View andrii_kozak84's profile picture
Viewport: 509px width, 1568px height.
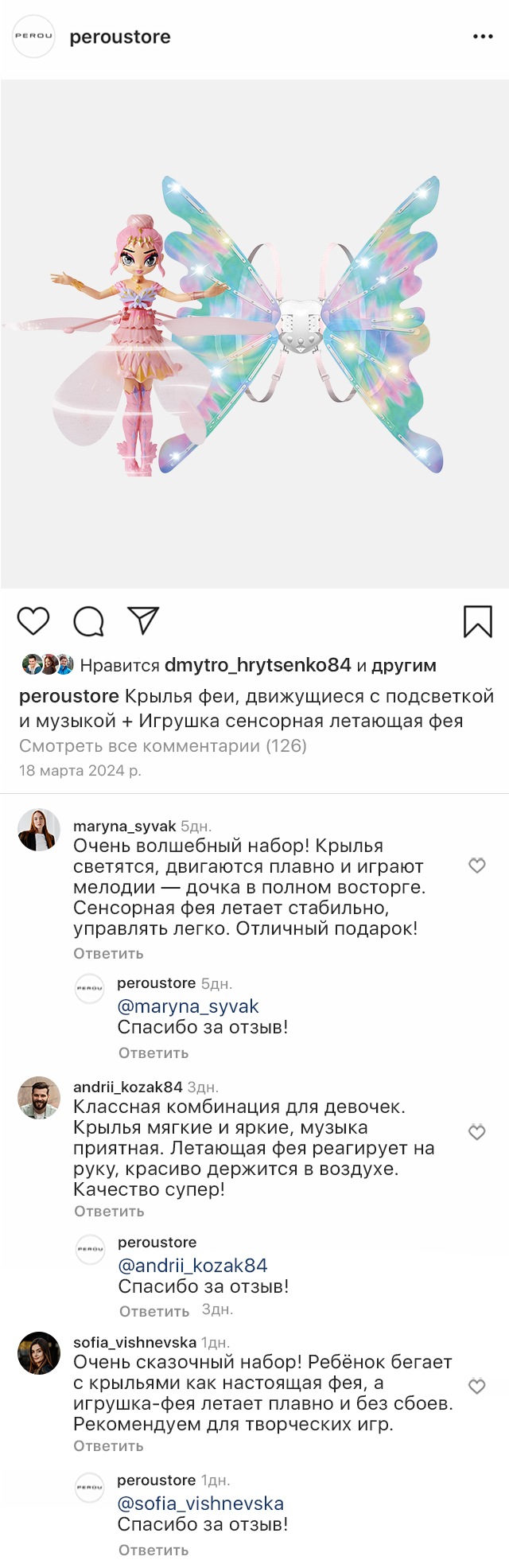(39, 1098)
